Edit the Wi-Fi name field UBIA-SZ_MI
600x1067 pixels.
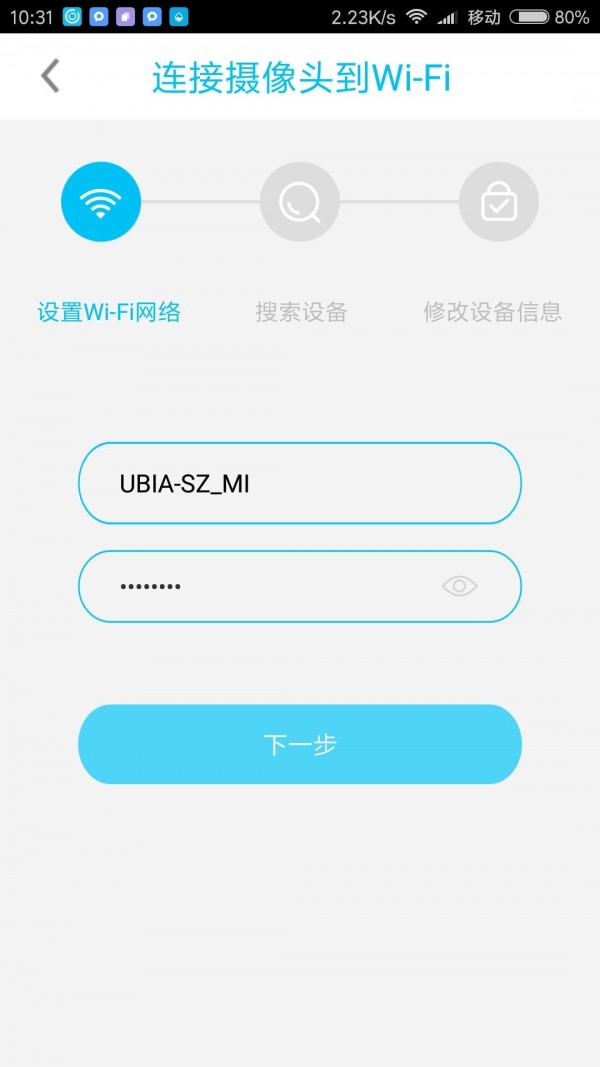point(299,483)
